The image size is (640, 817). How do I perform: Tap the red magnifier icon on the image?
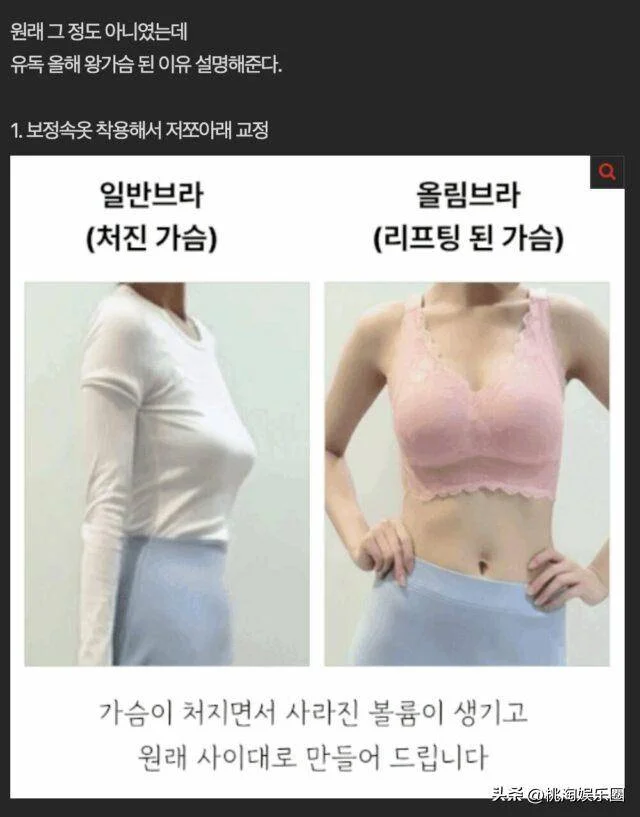[x=607, y=171]
